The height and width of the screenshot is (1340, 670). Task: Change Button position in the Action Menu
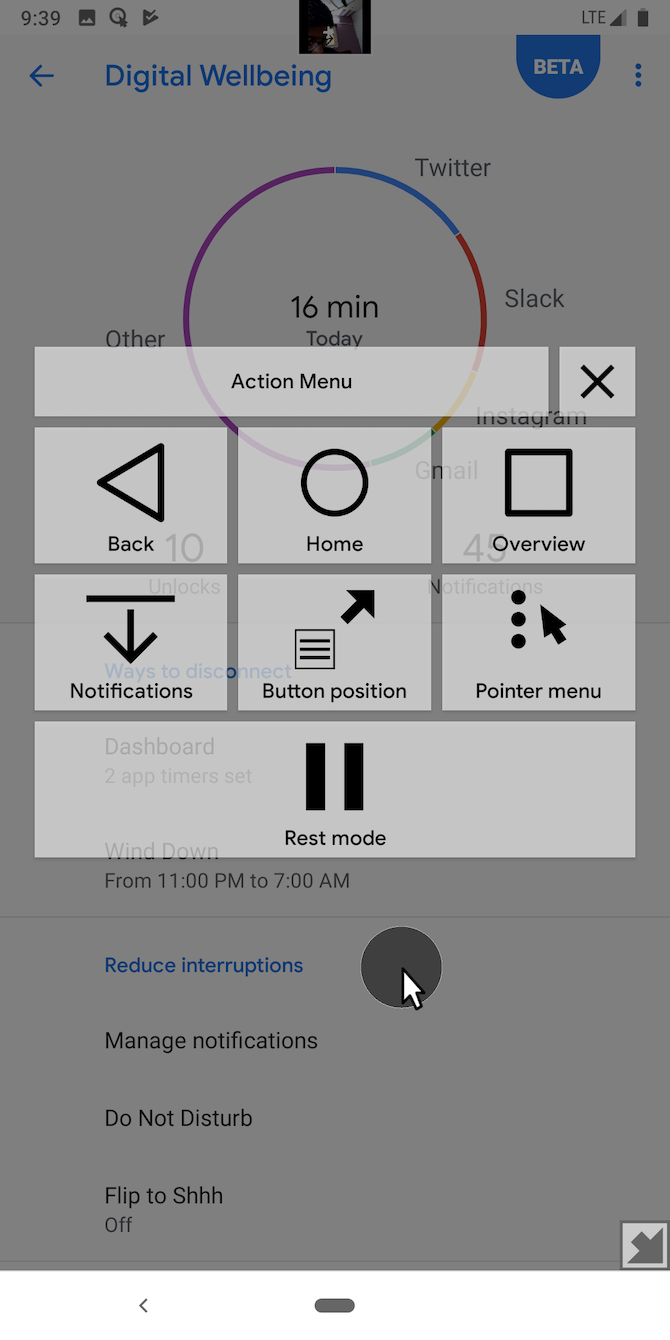[x=334, y=642]
